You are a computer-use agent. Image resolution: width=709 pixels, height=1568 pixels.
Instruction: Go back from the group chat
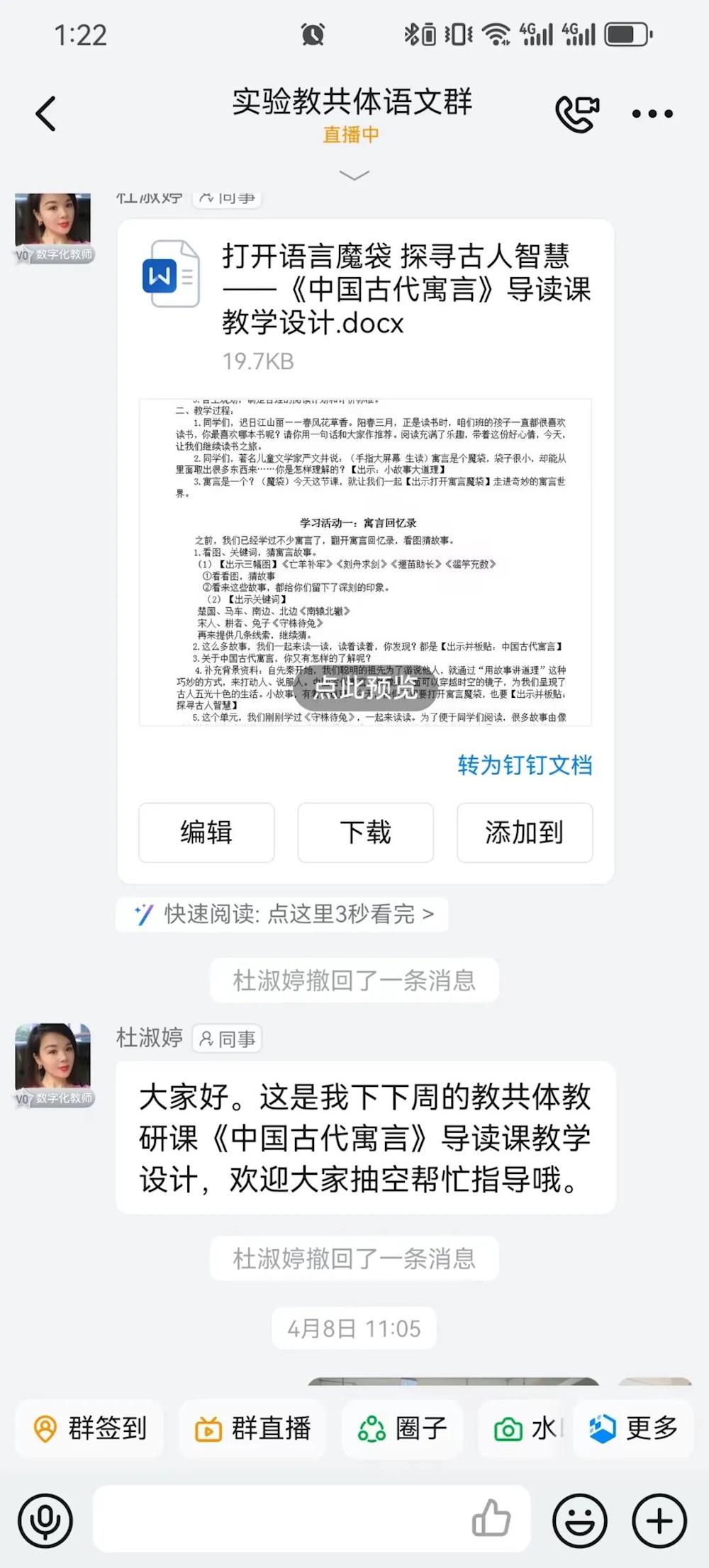[46, 114]
